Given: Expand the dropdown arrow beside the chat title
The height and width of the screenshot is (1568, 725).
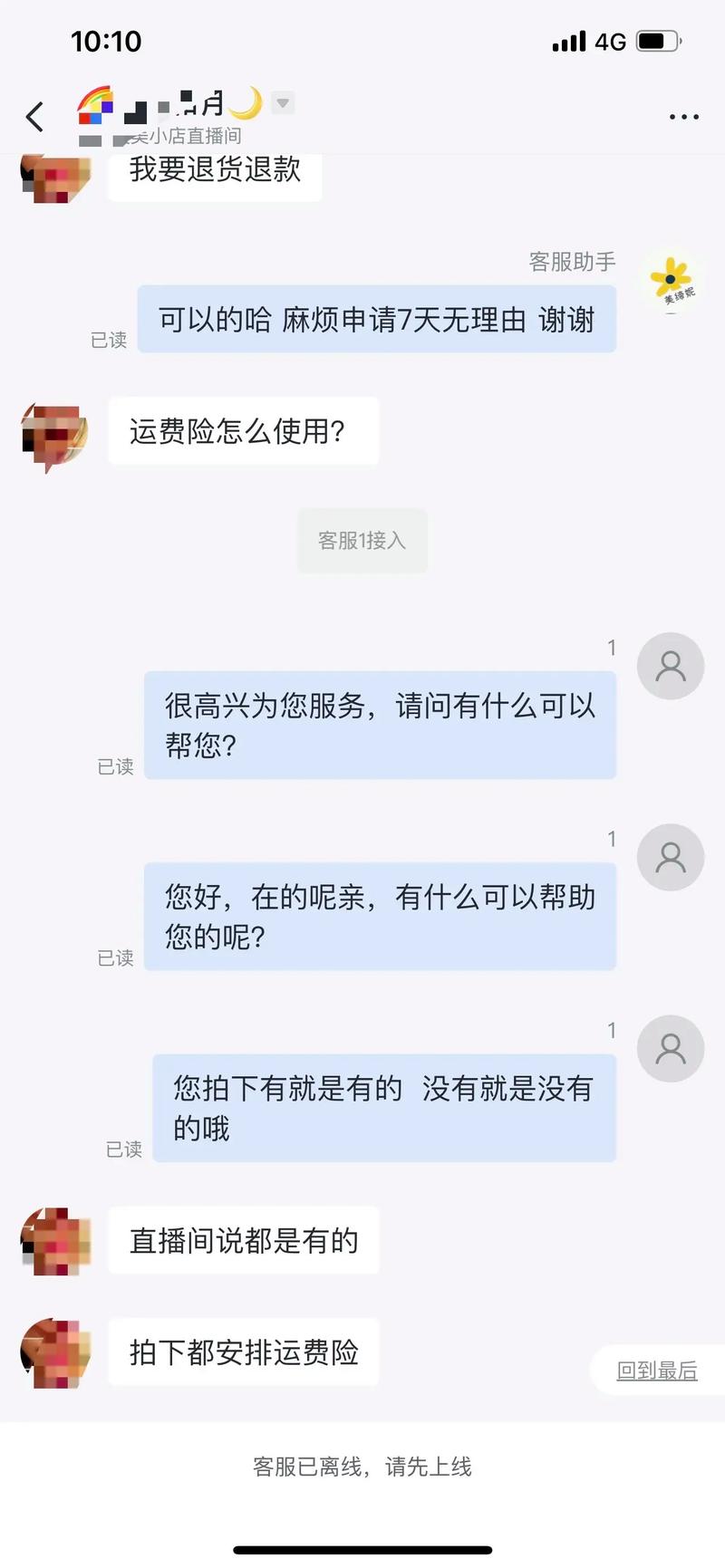Looking at the screenshot, I should (x=283, y=103).
